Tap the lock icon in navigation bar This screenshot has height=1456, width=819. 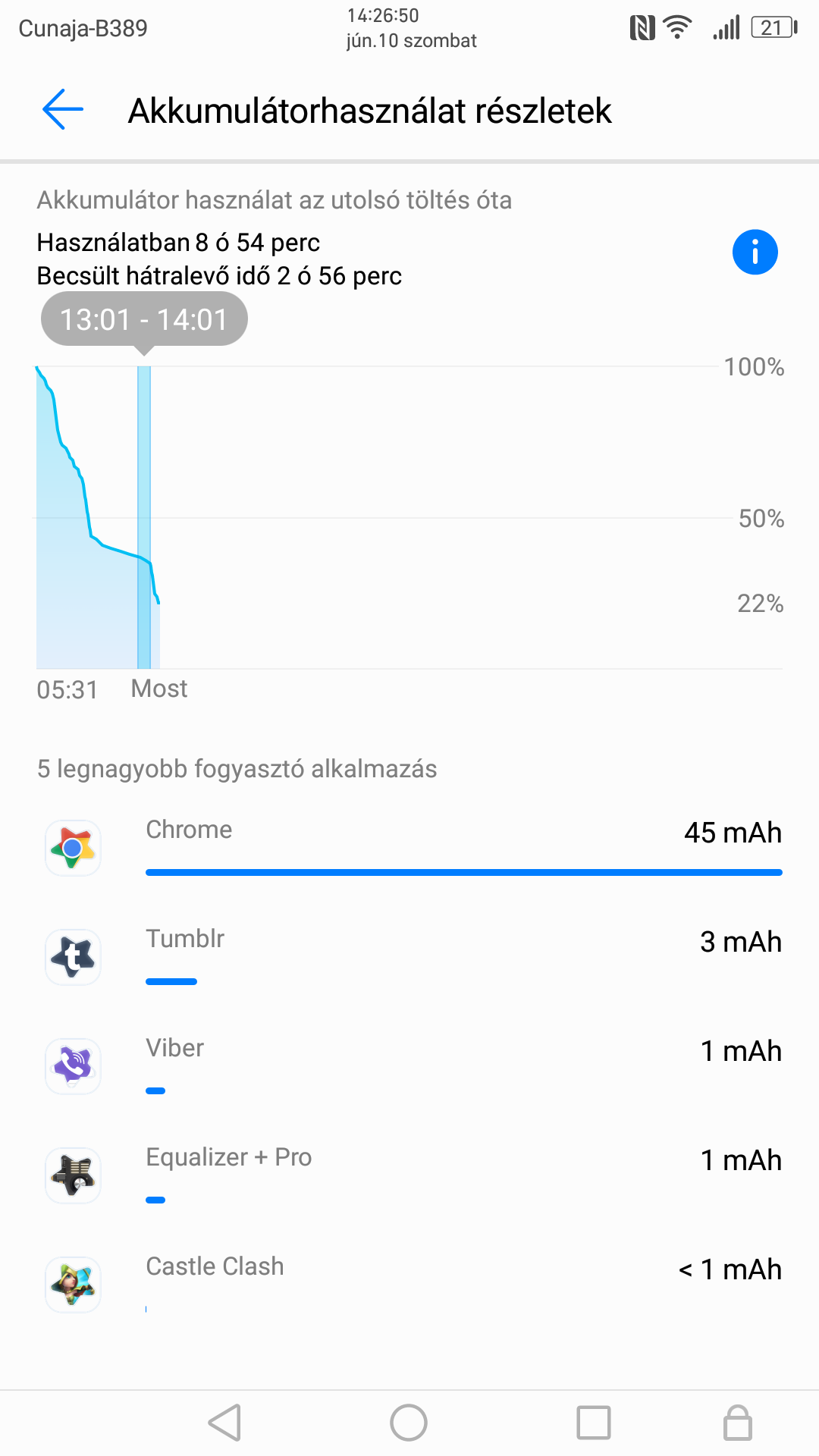coord(737,1423)
